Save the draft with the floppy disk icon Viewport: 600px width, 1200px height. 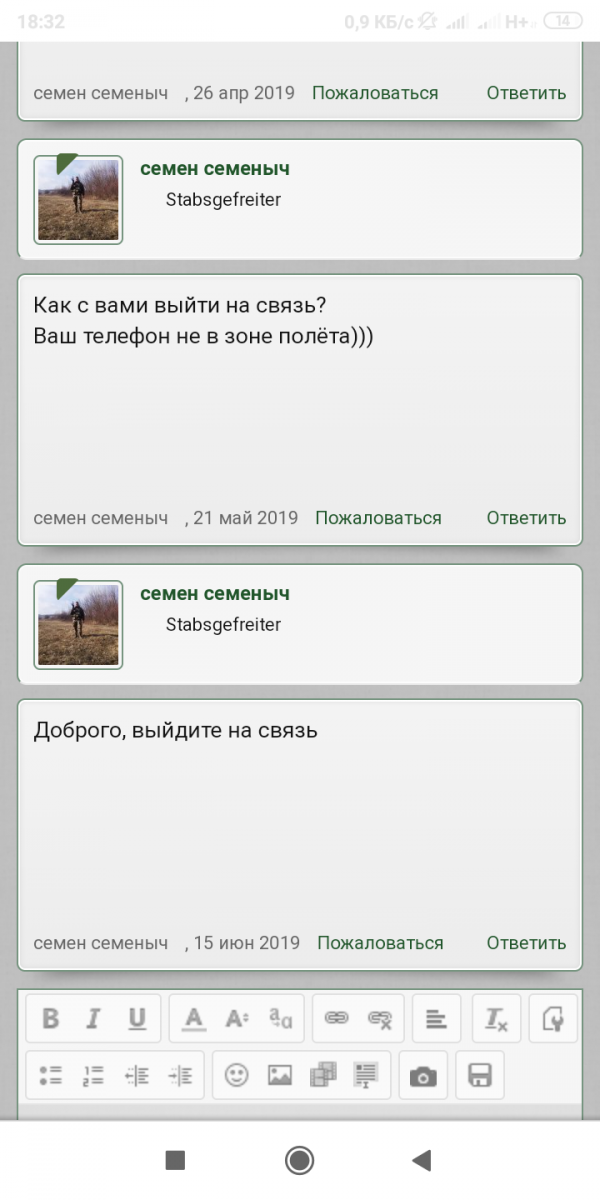(480, 1075)
